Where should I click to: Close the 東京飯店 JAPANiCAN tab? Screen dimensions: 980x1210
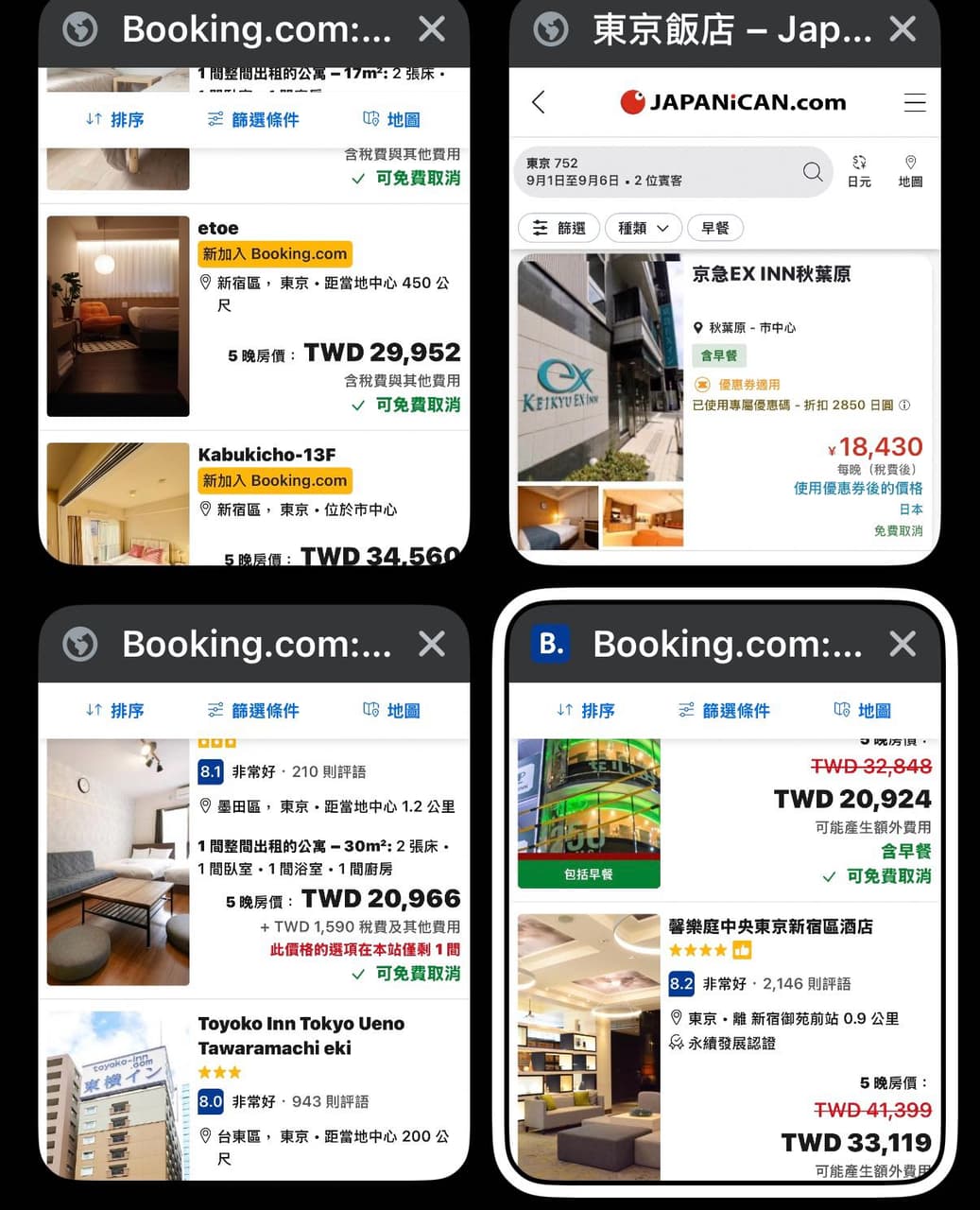903,29
